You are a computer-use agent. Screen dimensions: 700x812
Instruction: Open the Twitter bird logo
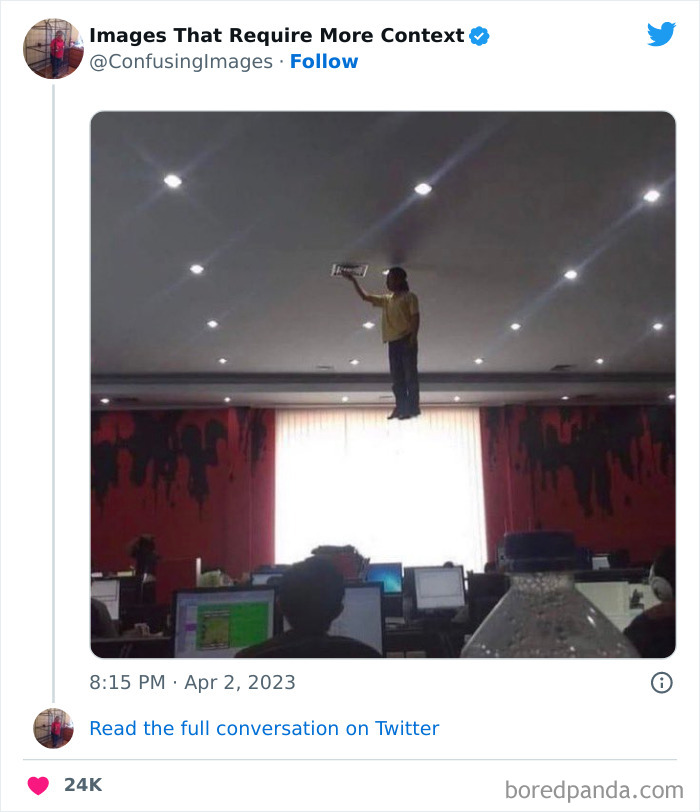click(x=661, y=35)
